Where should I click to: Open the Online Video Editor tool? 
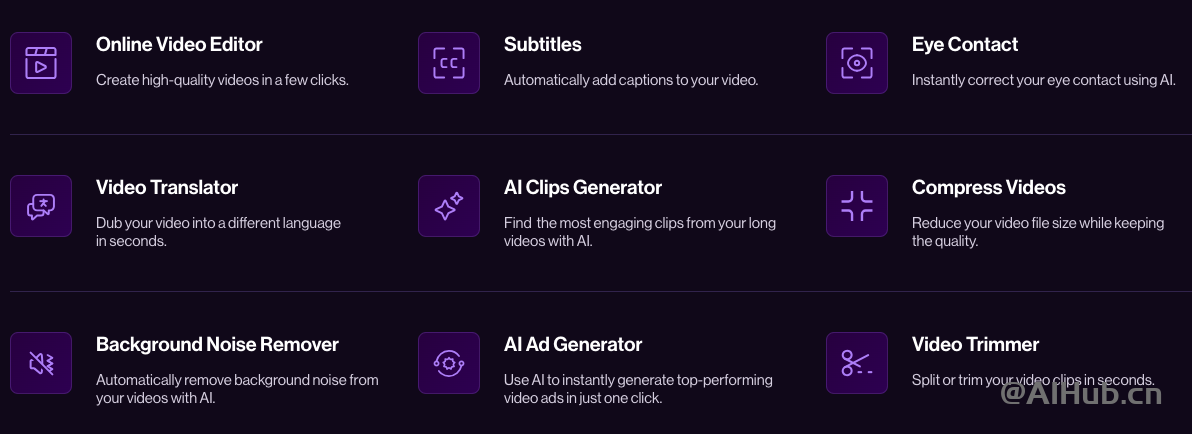tap(179, 45)
